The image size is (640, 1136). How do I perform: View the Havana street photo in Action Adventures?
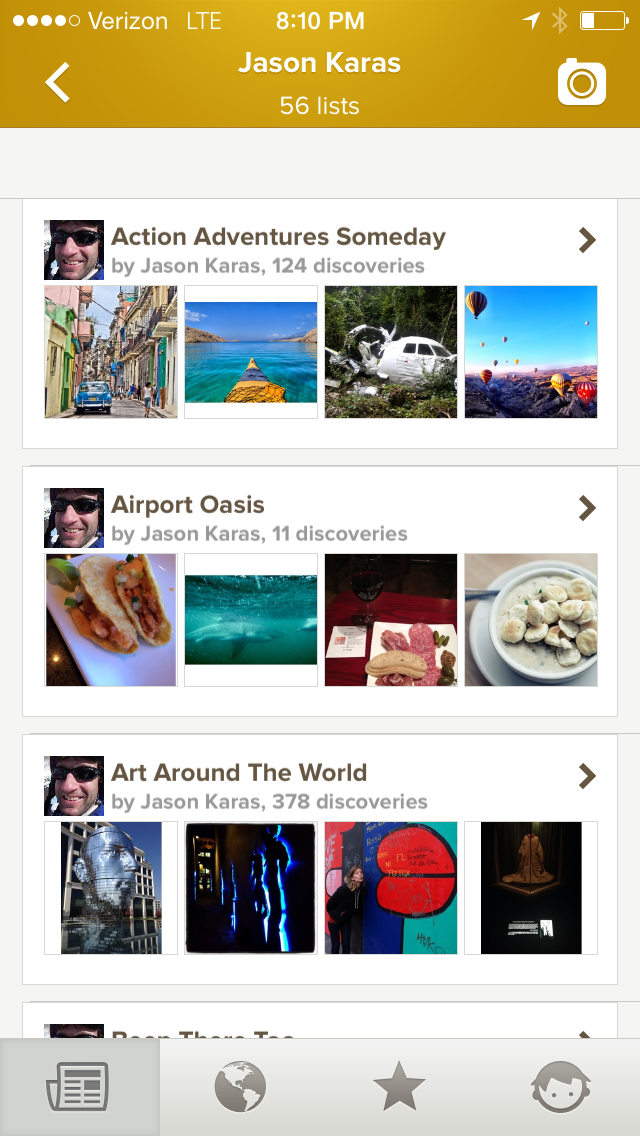coord(111,352)
